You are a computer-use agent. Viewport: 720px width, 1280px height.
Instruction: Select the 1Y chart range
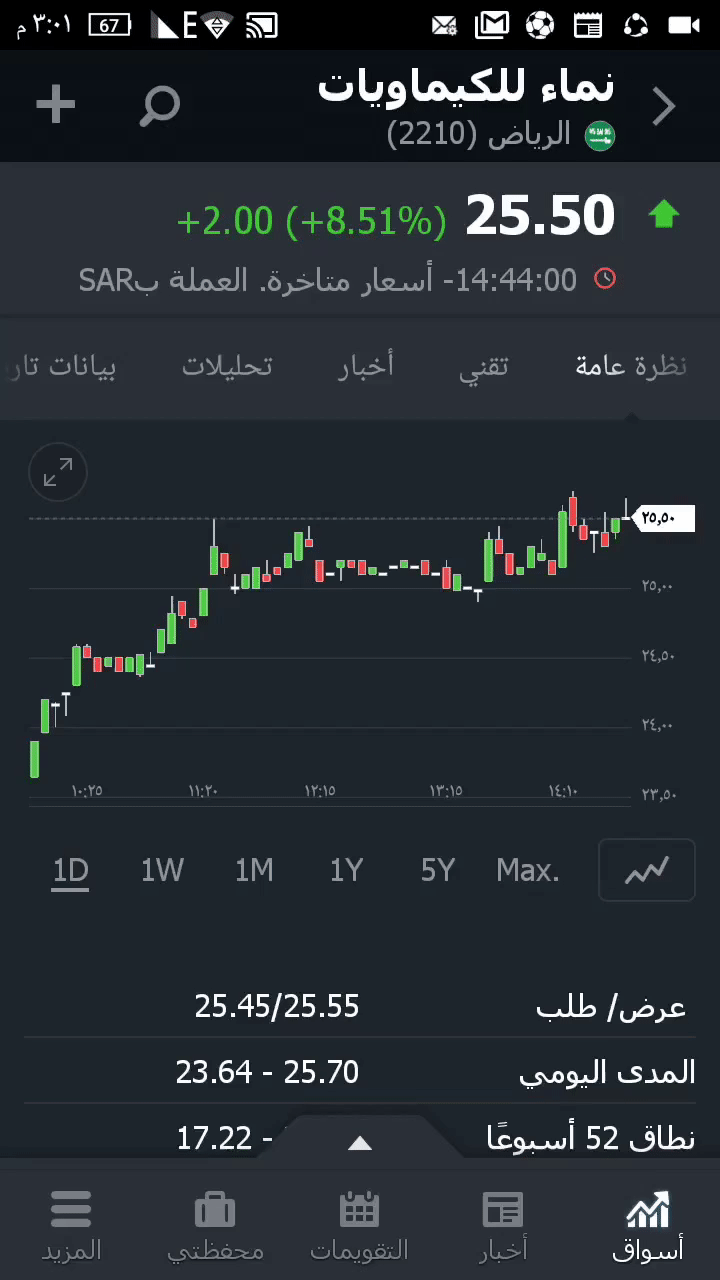[x=346, y=871]
